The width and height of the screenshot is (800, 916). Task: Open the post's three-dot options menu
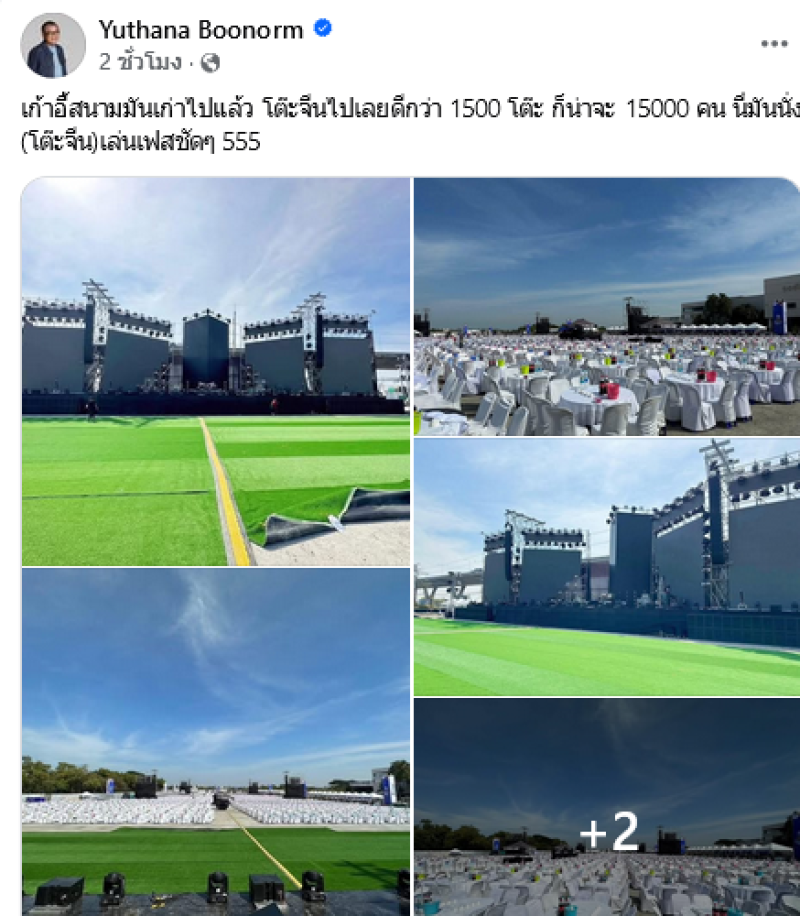774,44
